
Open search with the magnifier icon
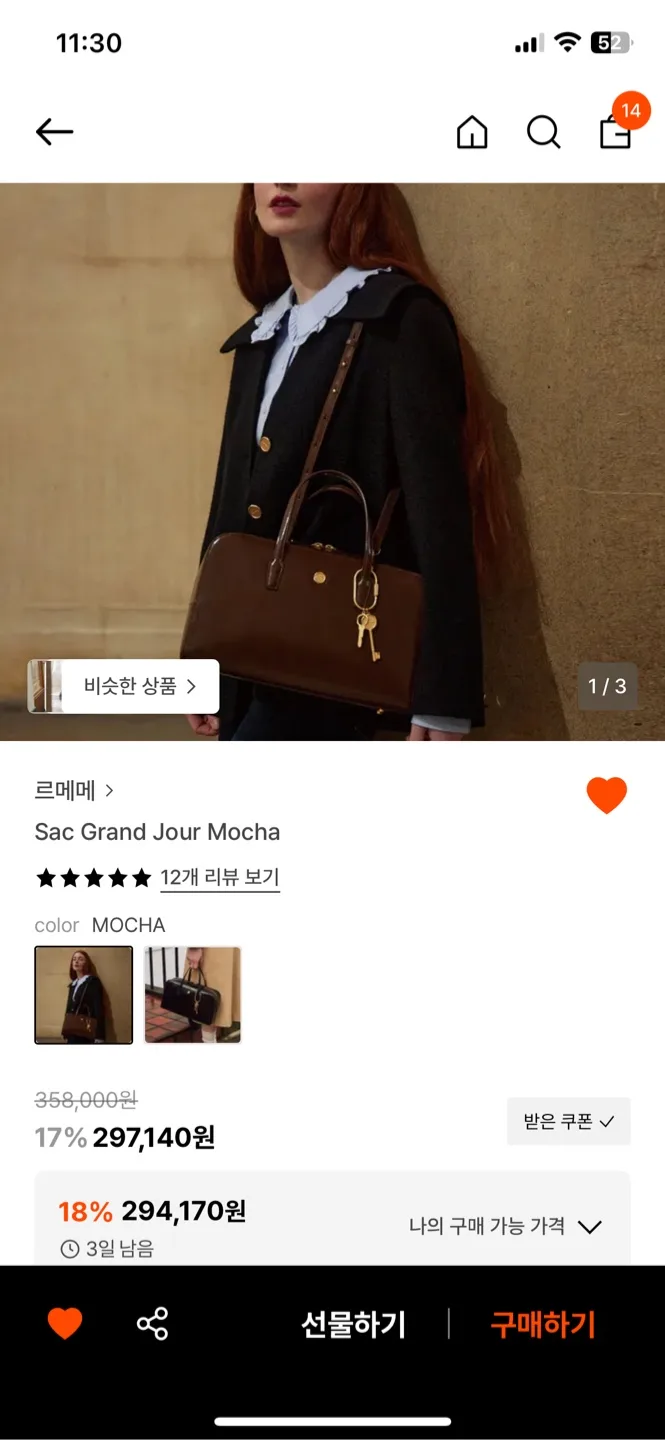click(x=543, y=132)
